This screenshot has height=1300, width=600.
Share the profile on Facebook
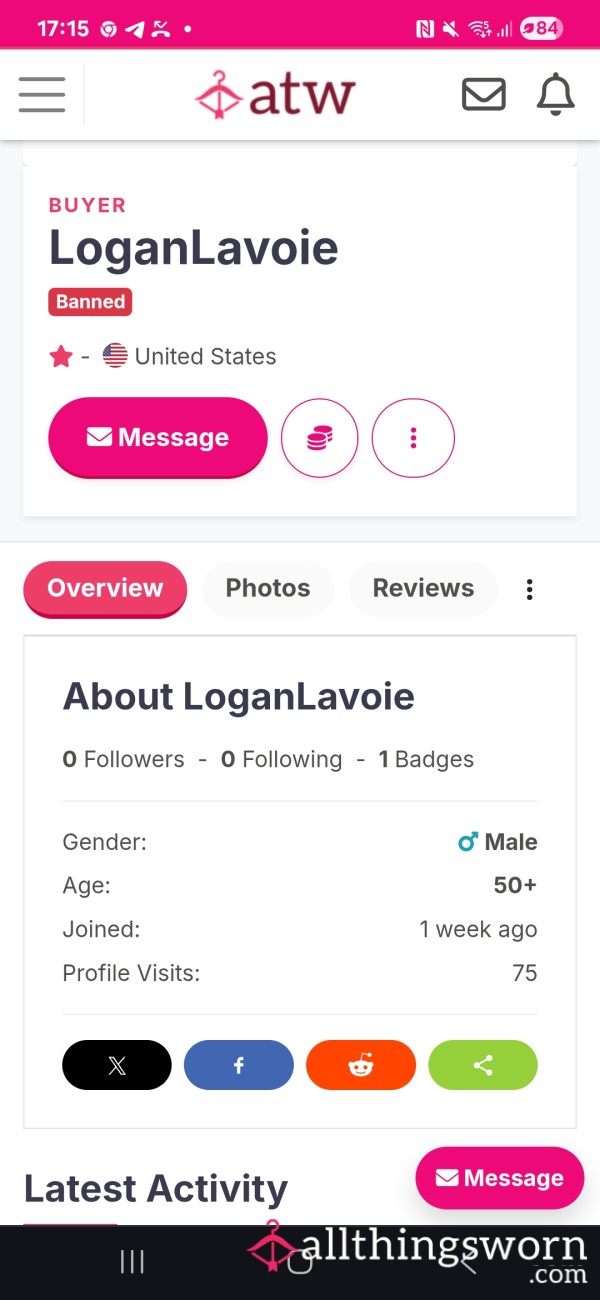point(239,1065)
